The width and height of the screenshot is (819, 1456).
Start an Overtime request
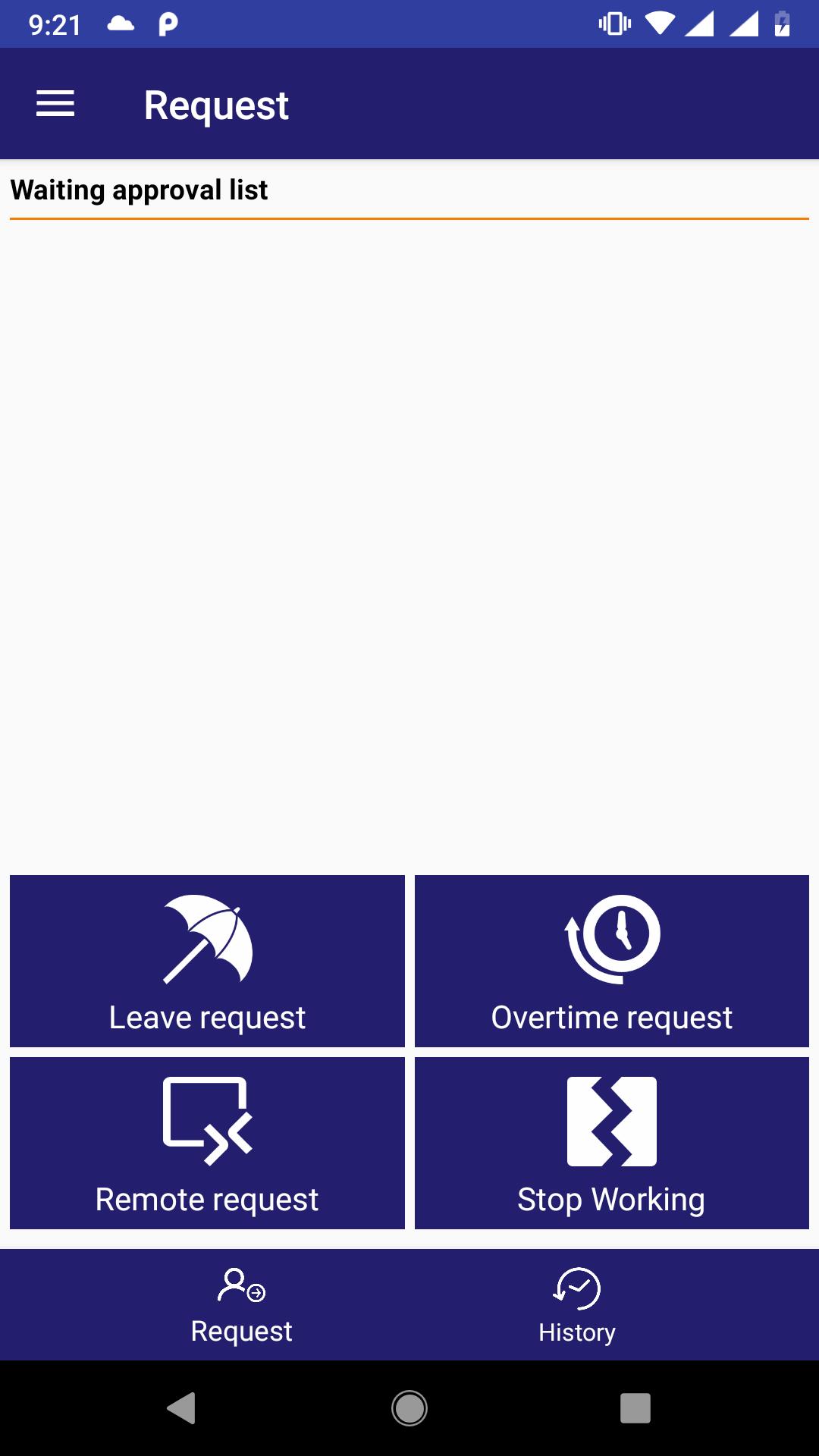click(612, 961)
